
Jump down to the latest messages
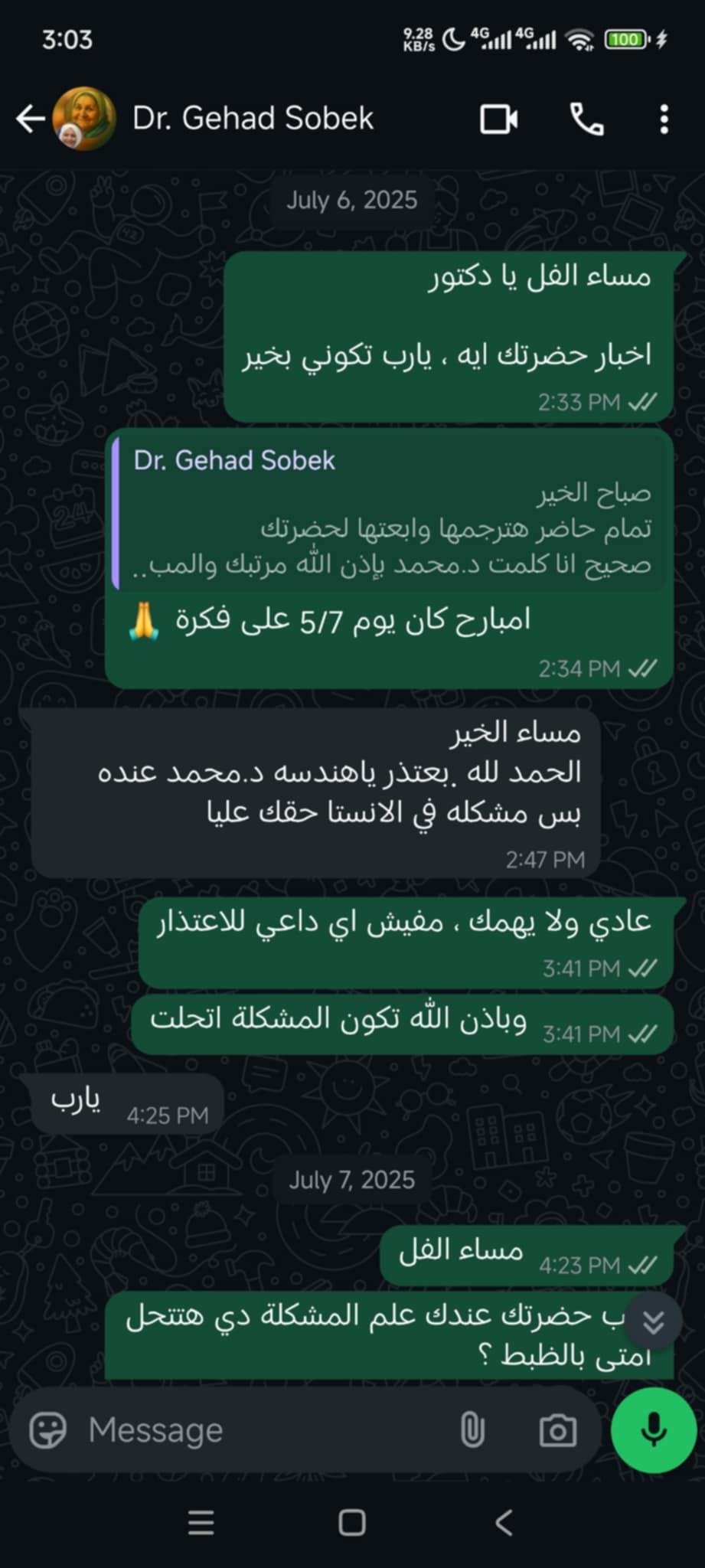pyautogui.click(x=653, y=1321)
